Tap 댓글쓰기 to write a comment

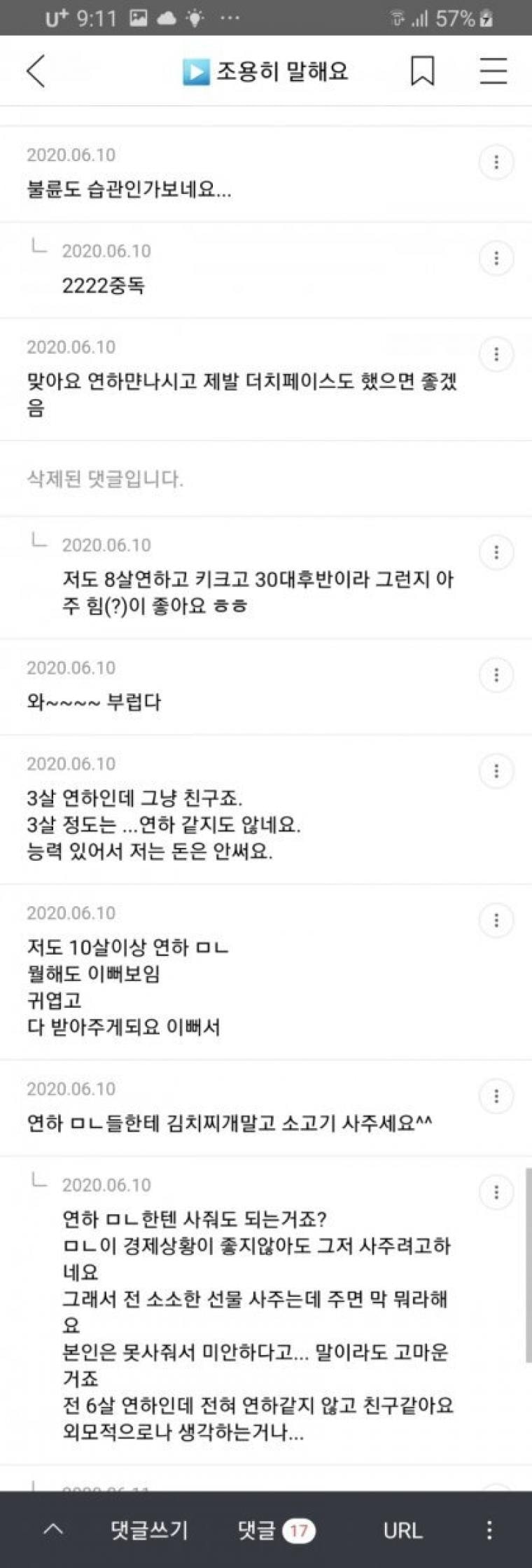click(x=149, y=1530)
